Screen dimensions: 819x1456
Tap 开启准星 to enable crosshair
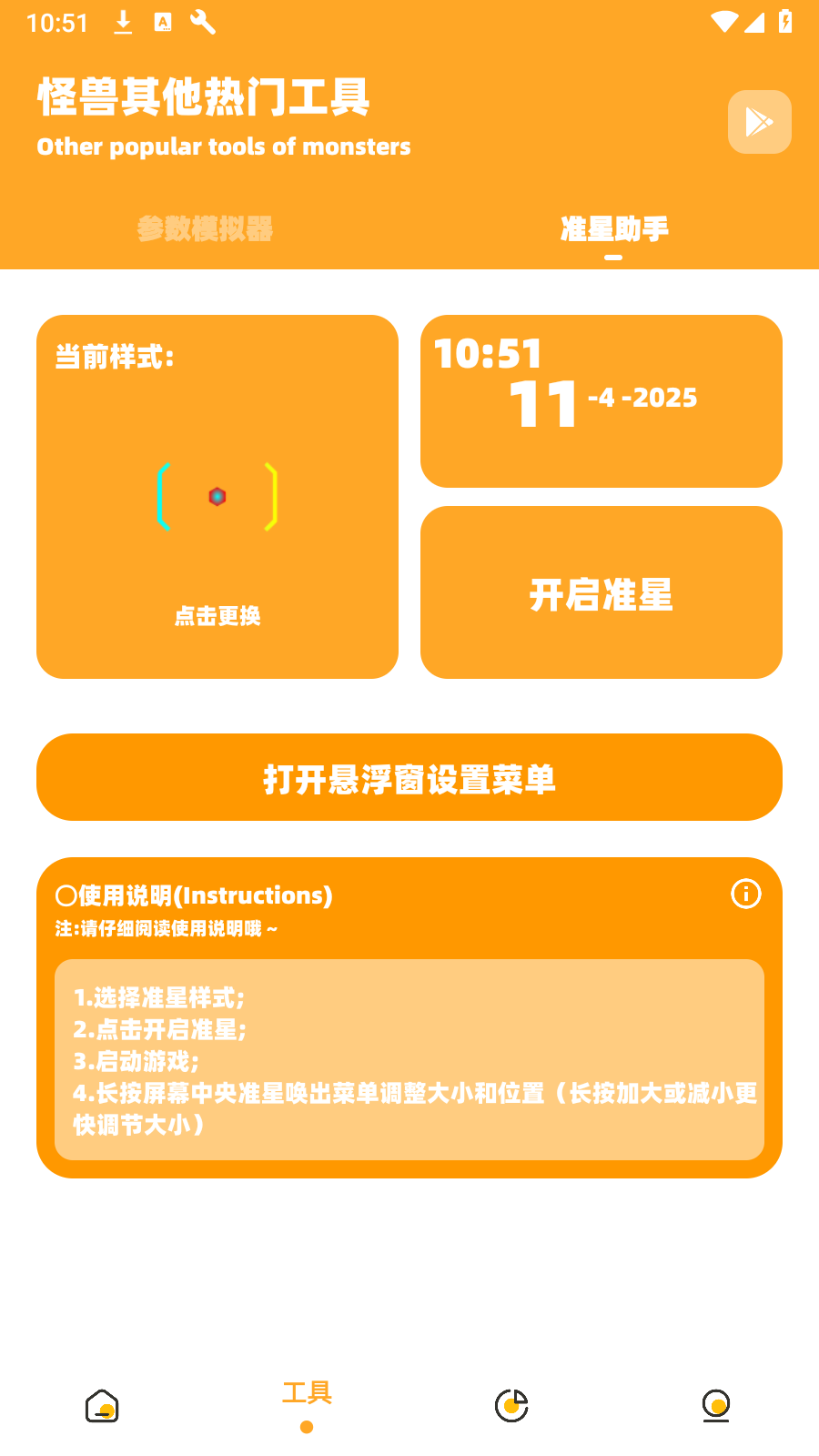point(601,593)
